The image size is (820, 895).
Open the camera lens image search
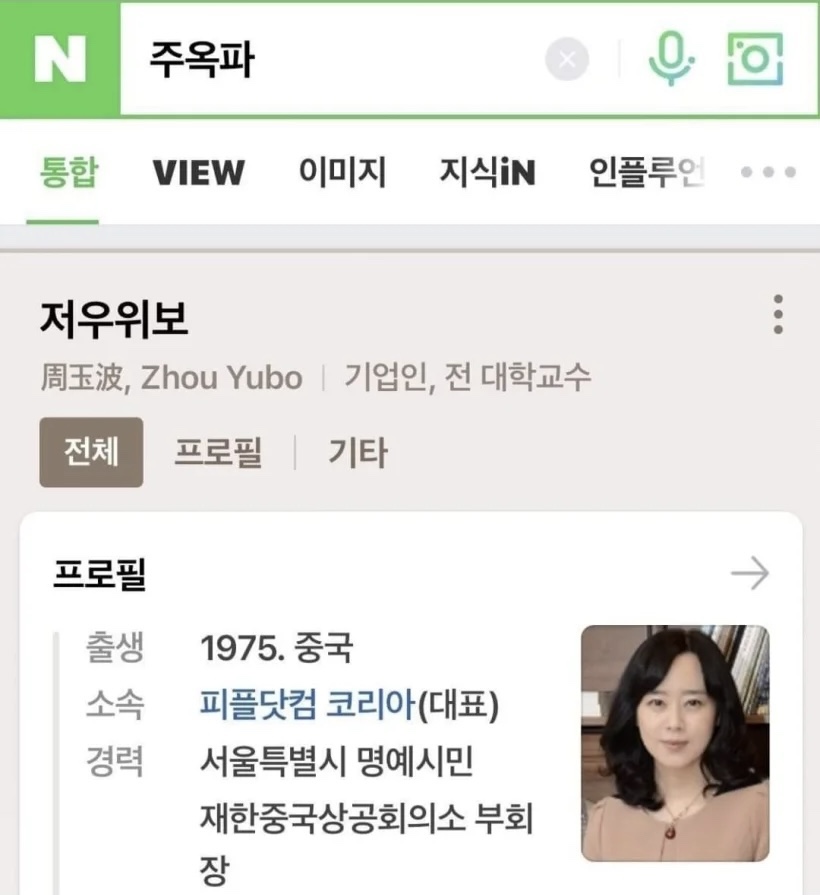(755, 59)
